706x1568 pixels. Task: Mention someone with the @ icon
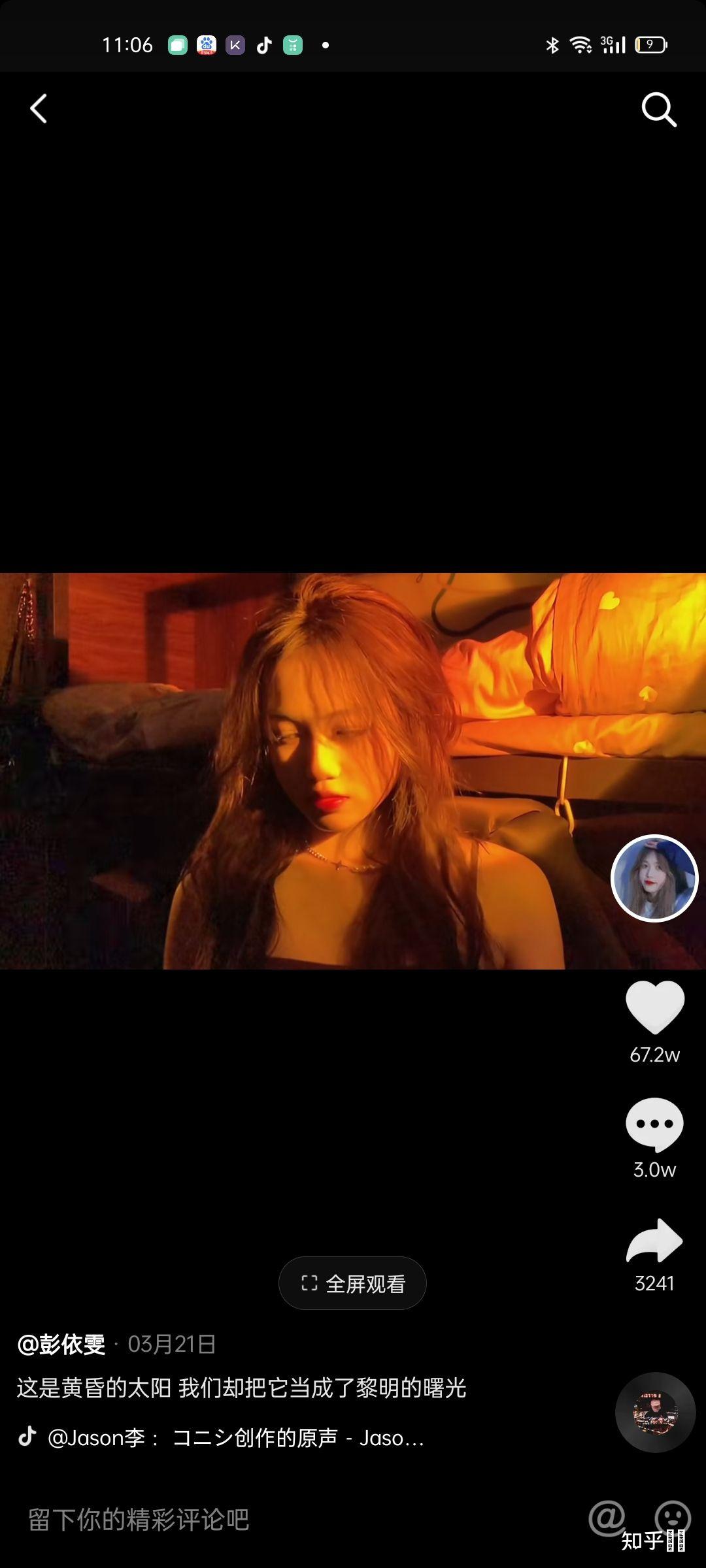click(x=607, y=1517)
